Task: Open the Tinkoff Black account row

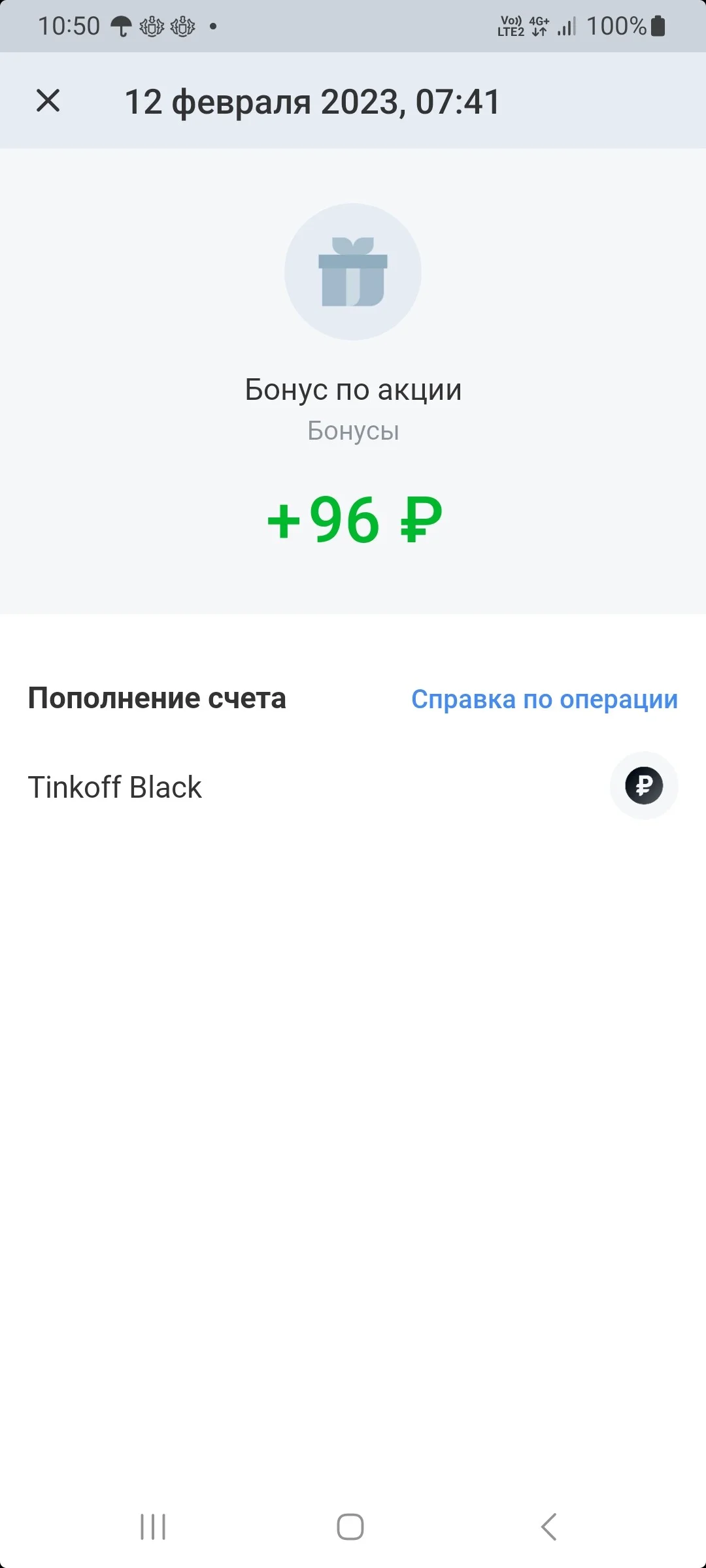Action: pyautogui.click(x=353, y=786)
